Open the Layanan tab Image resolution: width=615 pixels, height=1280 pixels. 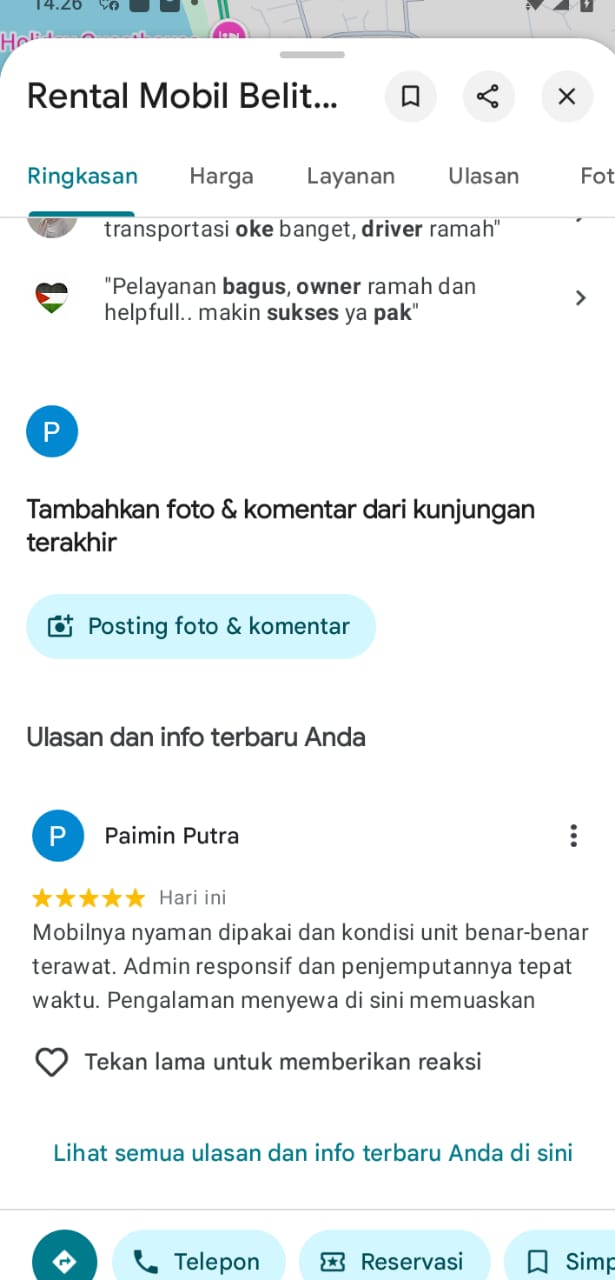click(350, 177)
